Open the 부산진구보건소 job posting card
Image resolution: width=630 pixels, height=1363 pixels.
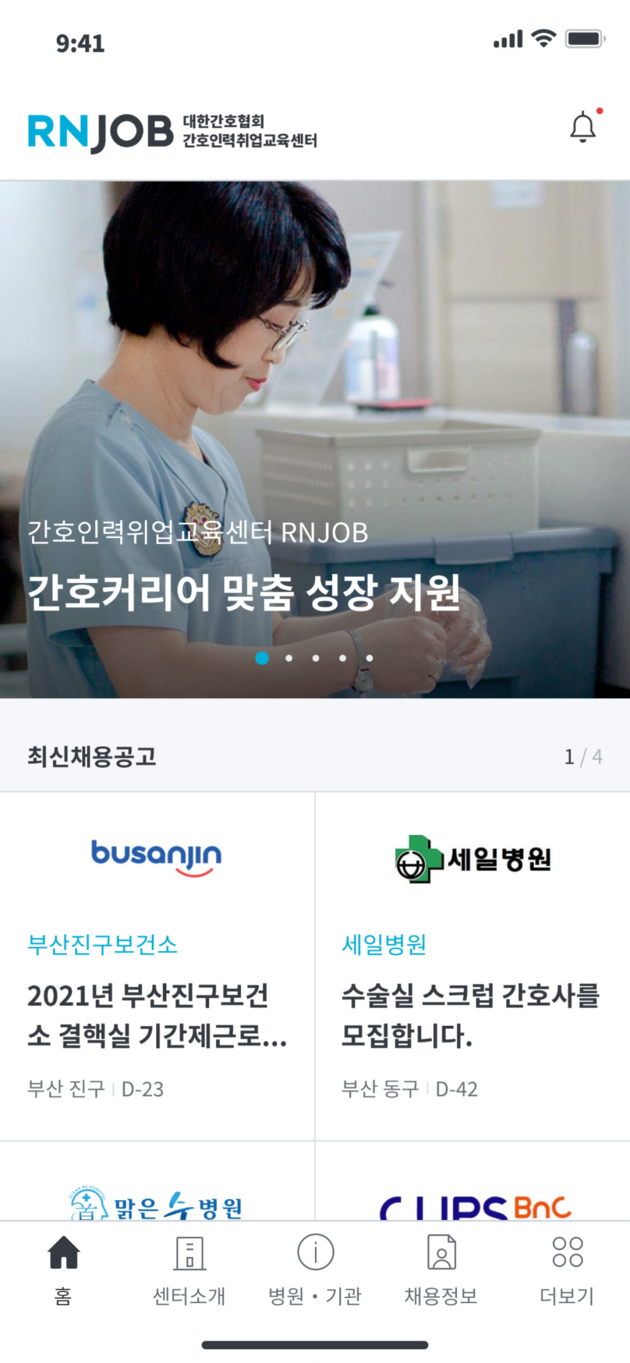click(x=157, y=966)
